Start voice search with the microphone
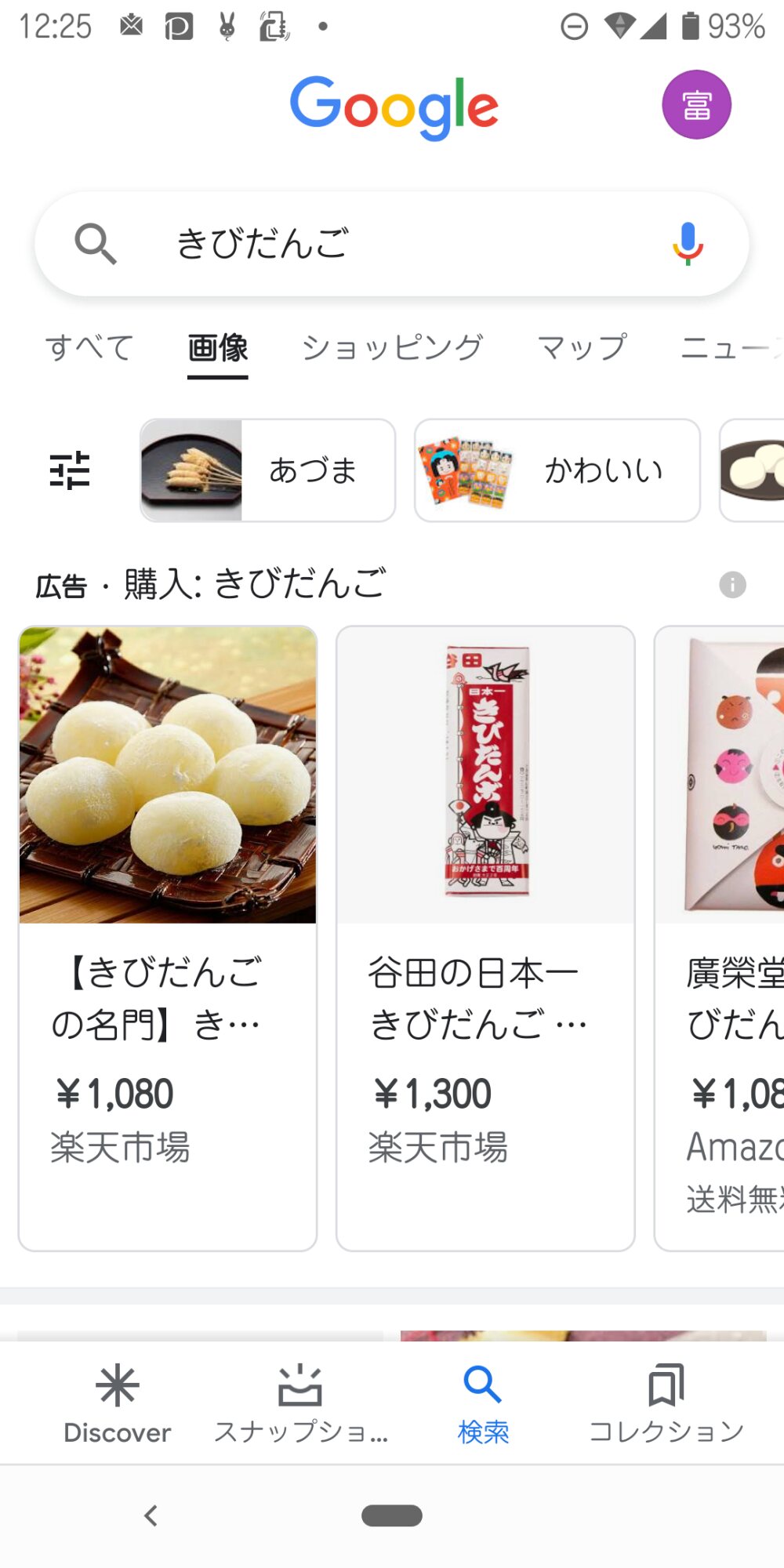Screen dimensions: 784x1568 click(688, 244)
